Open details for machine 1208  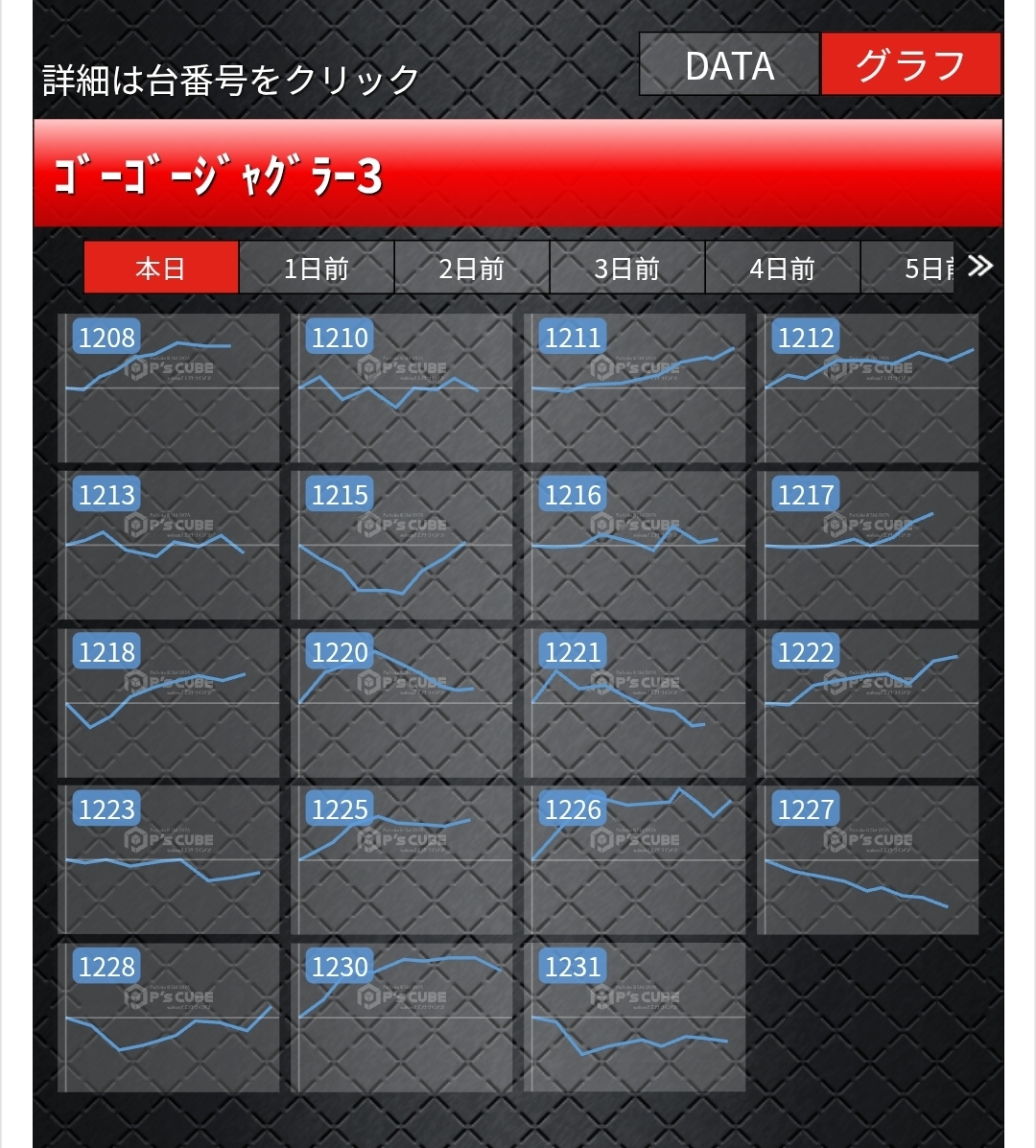(x=107, y=338)
